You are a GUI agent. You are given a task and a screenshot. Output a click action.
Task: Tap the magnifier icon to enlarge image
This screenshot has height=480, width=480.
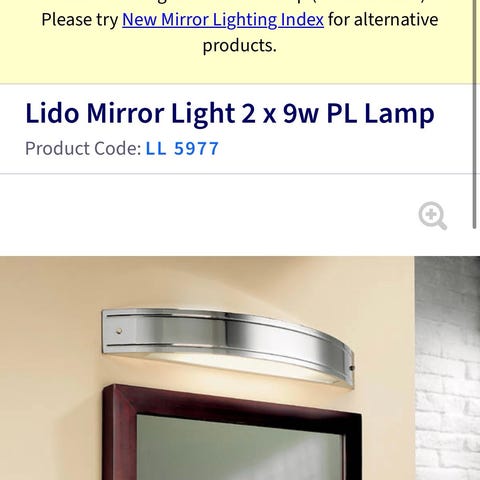coord(433,216)
